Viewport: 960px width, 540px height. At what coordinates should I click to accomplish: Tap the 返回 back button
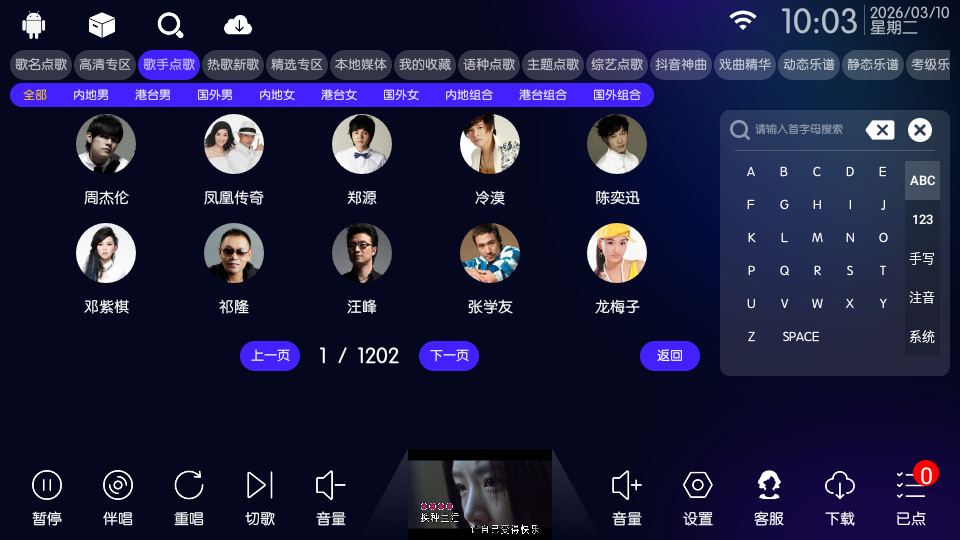[x=670, y=356]
